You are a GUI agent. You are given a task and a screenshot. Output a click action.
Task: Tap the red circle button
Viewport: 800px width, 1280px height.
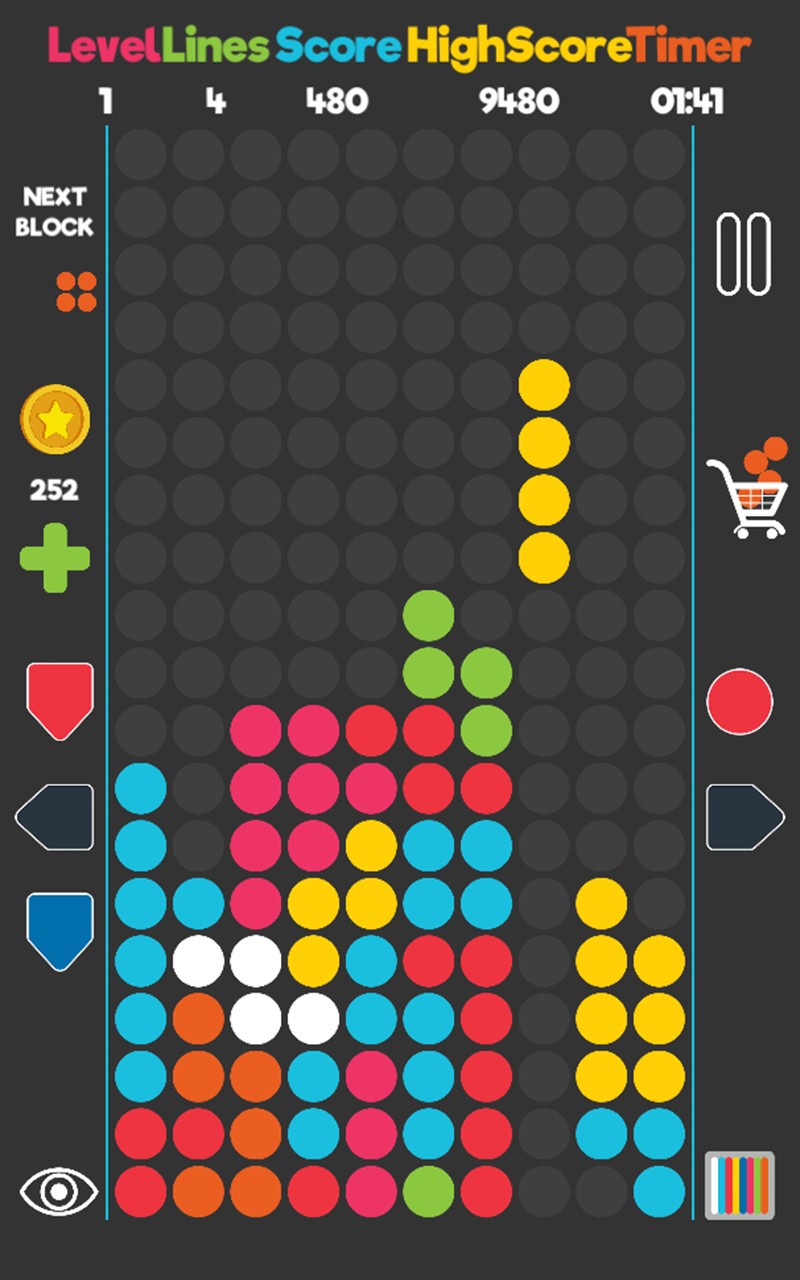click(740, 701)
